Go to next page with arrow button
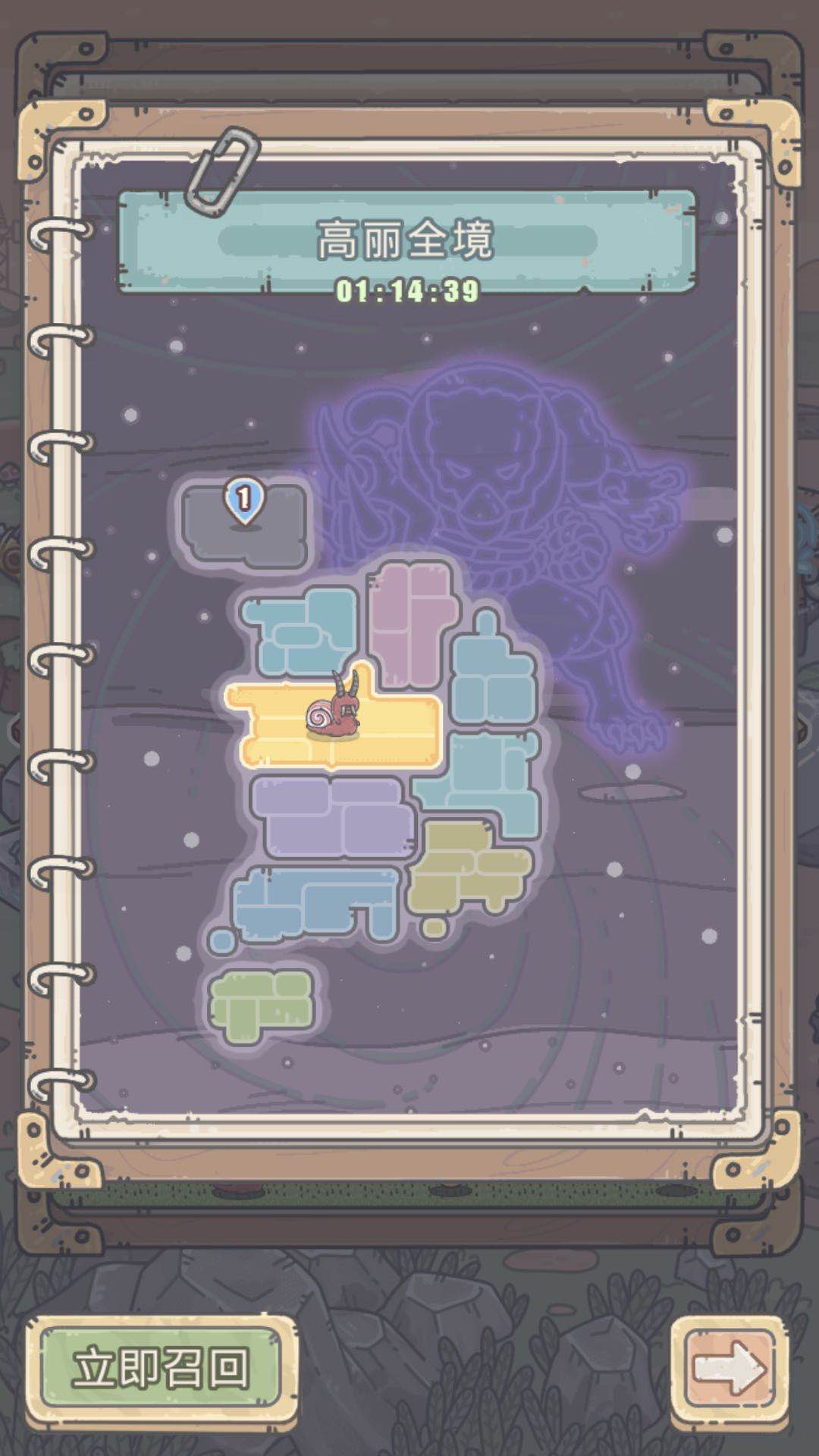 tap(728, 1368)
